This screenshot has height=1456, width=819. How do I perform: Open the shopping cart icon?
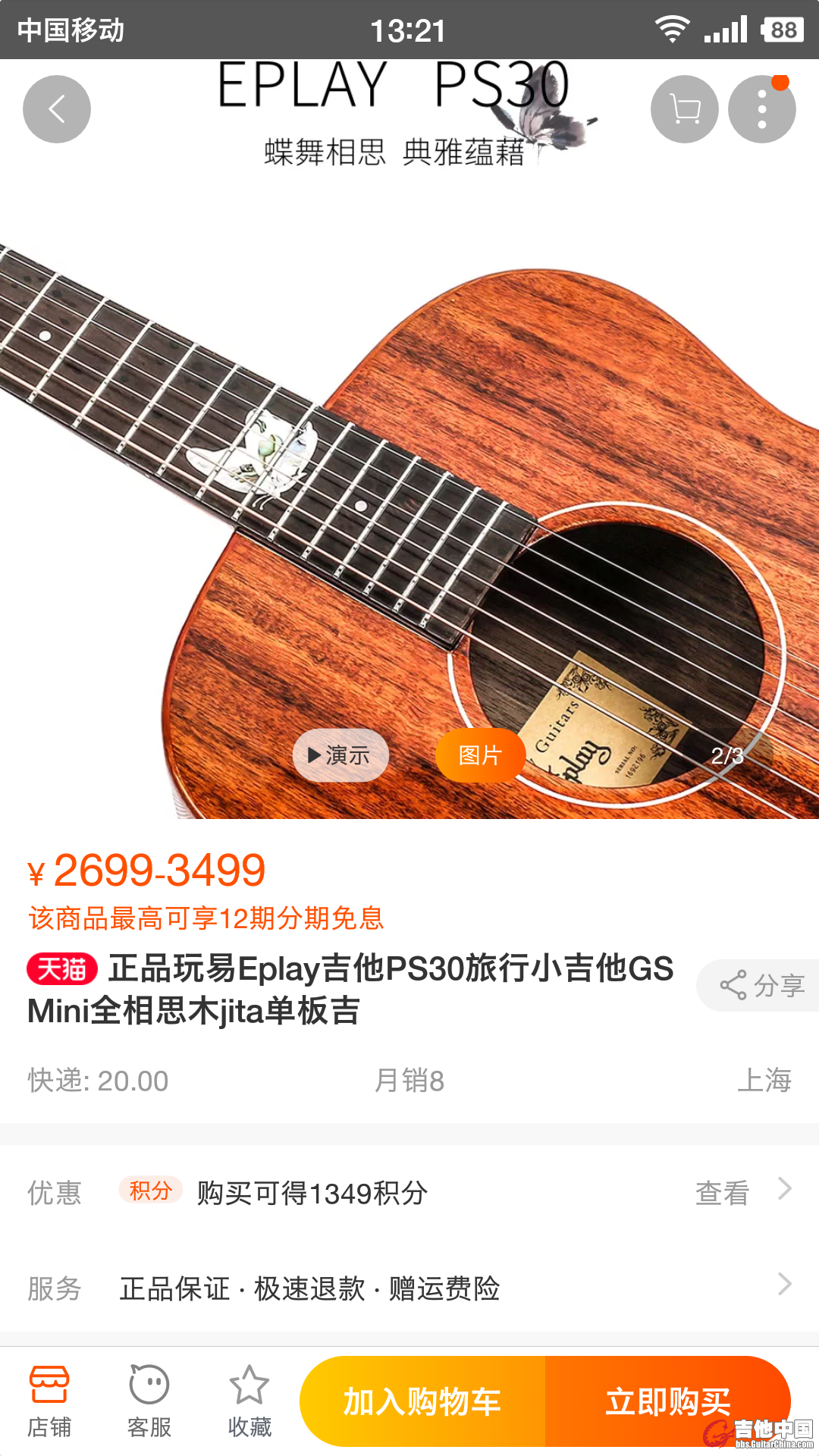click(x=684, y=109)
